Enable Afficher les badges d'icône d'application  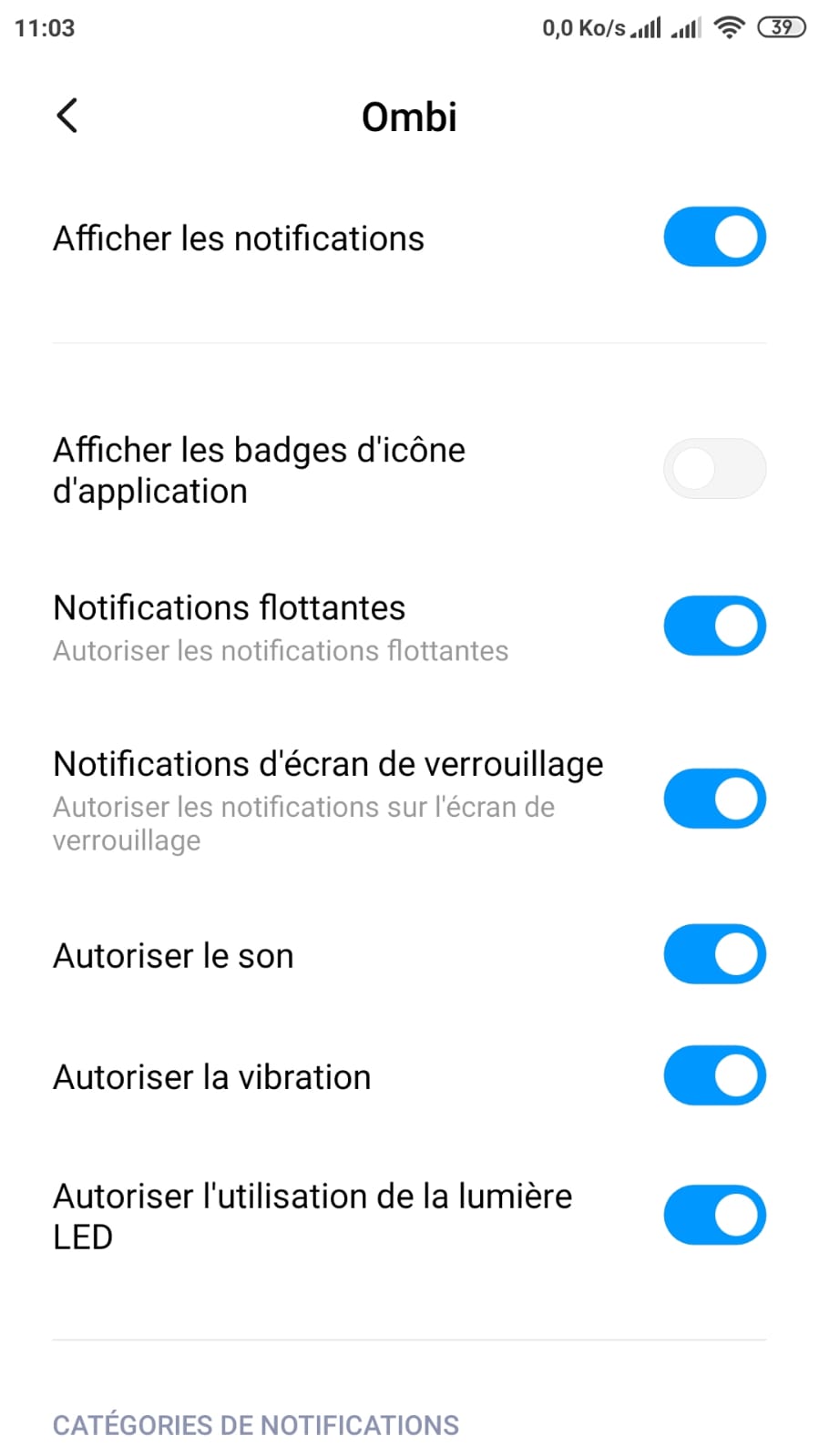pyautogui.click(x=714, y=467)
